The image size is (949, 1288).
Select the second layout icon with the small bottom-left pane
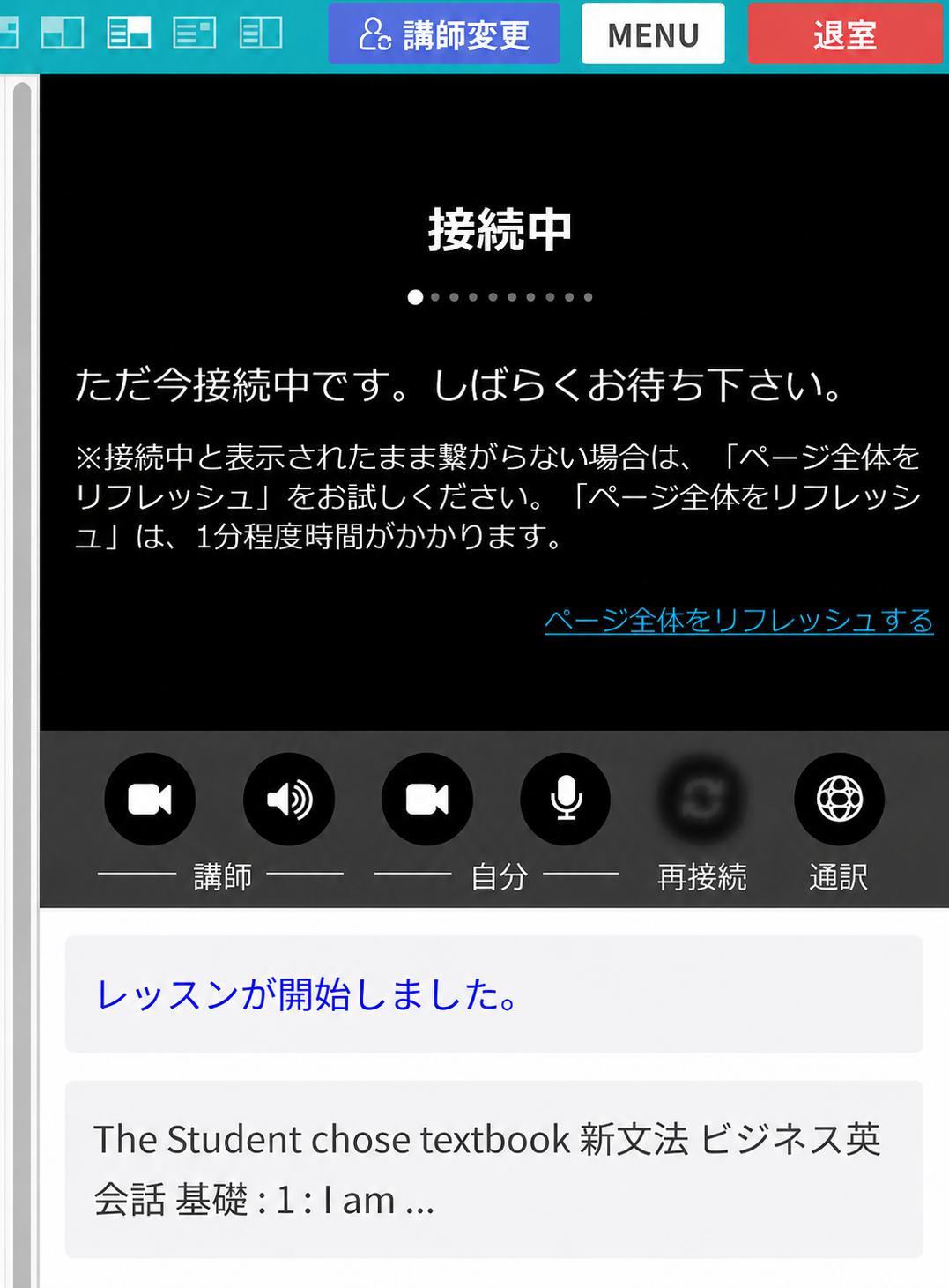click(x=63, y=34)
